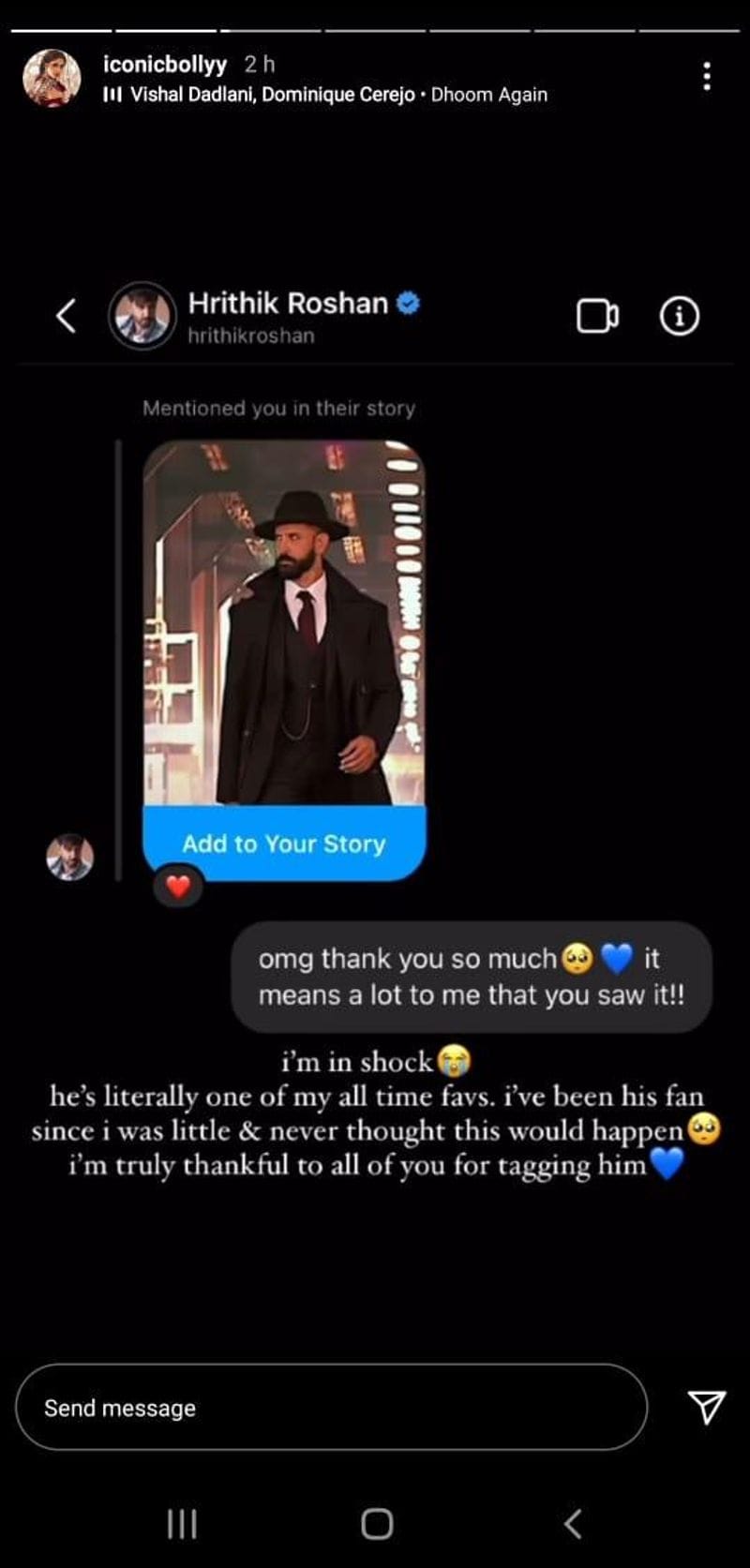This screenshot has width=750, height=1568.
Task: Tap the Send message field
Action: (332, 1407)
